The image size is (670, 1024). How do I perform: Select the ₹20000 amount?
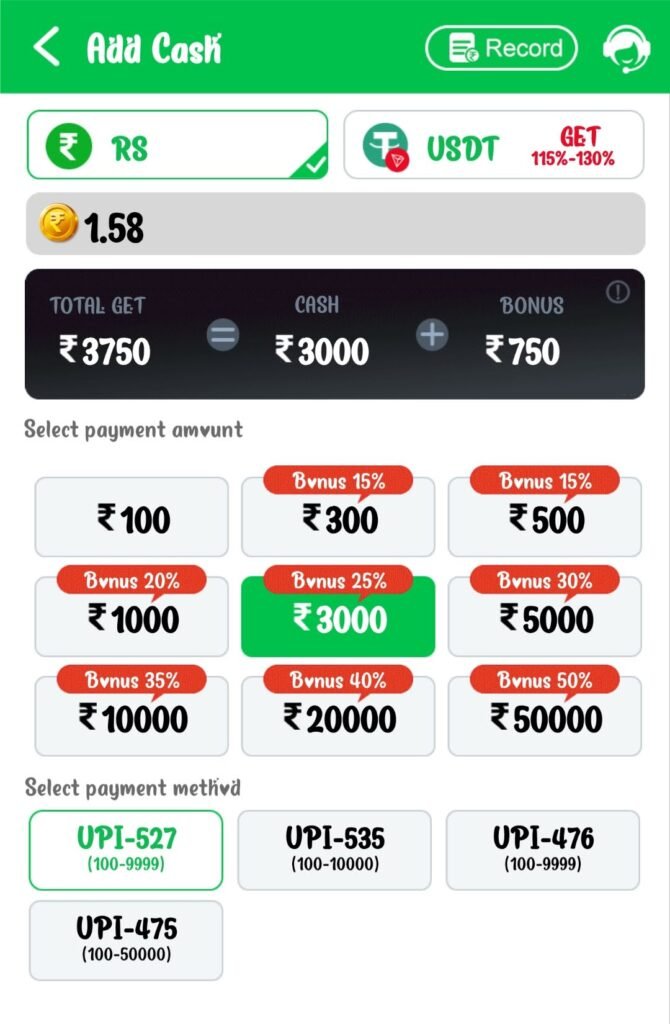point(338,718)
